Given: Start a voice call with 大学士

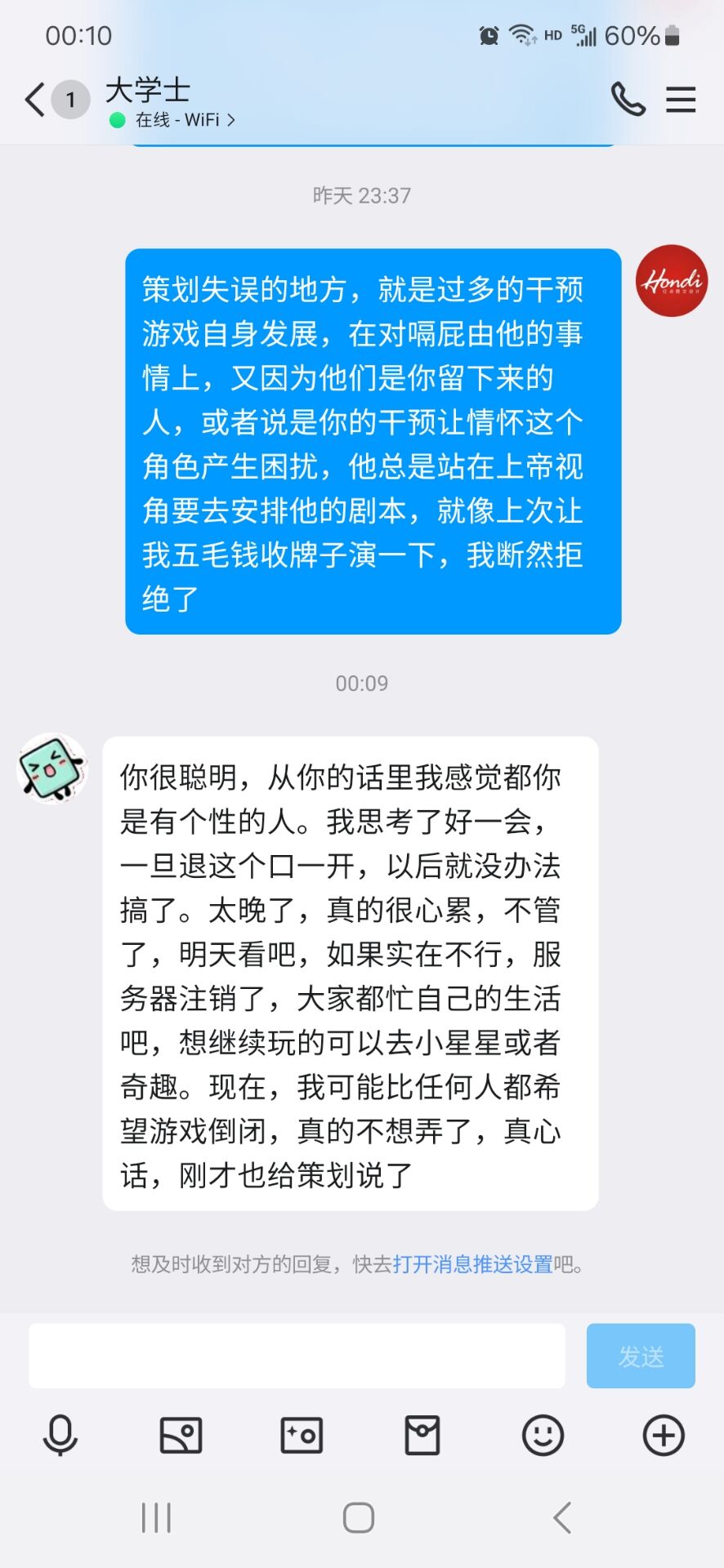Looking at the screenshot, I should tap(628, 100).
